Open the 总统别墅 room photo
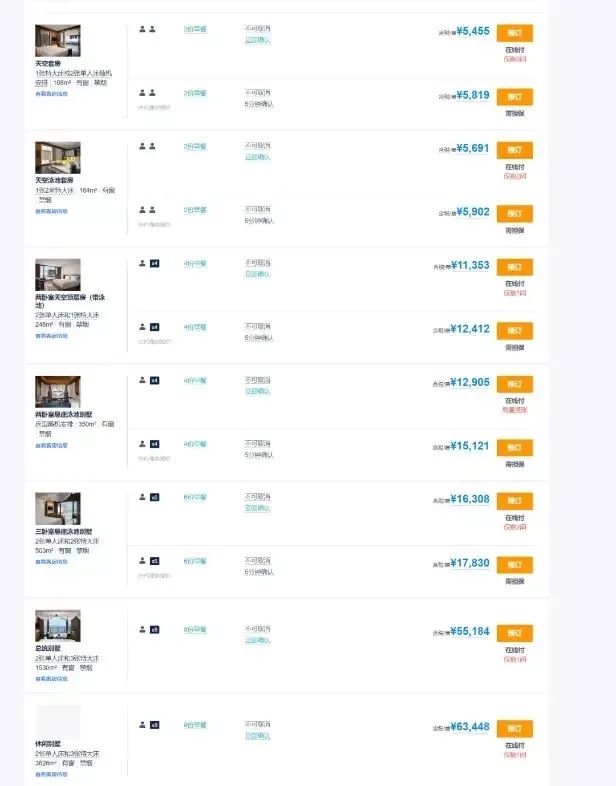The height and width of the screenshot is (786, 616). pos(57,627)
